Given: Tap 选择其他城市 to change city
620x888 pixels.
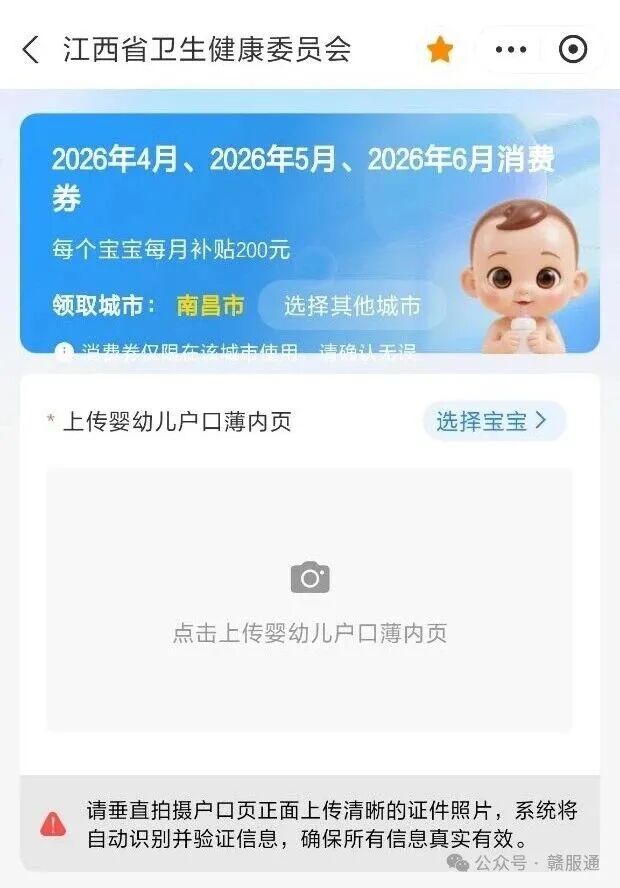Looking at the screenshot, I should 351,306.
